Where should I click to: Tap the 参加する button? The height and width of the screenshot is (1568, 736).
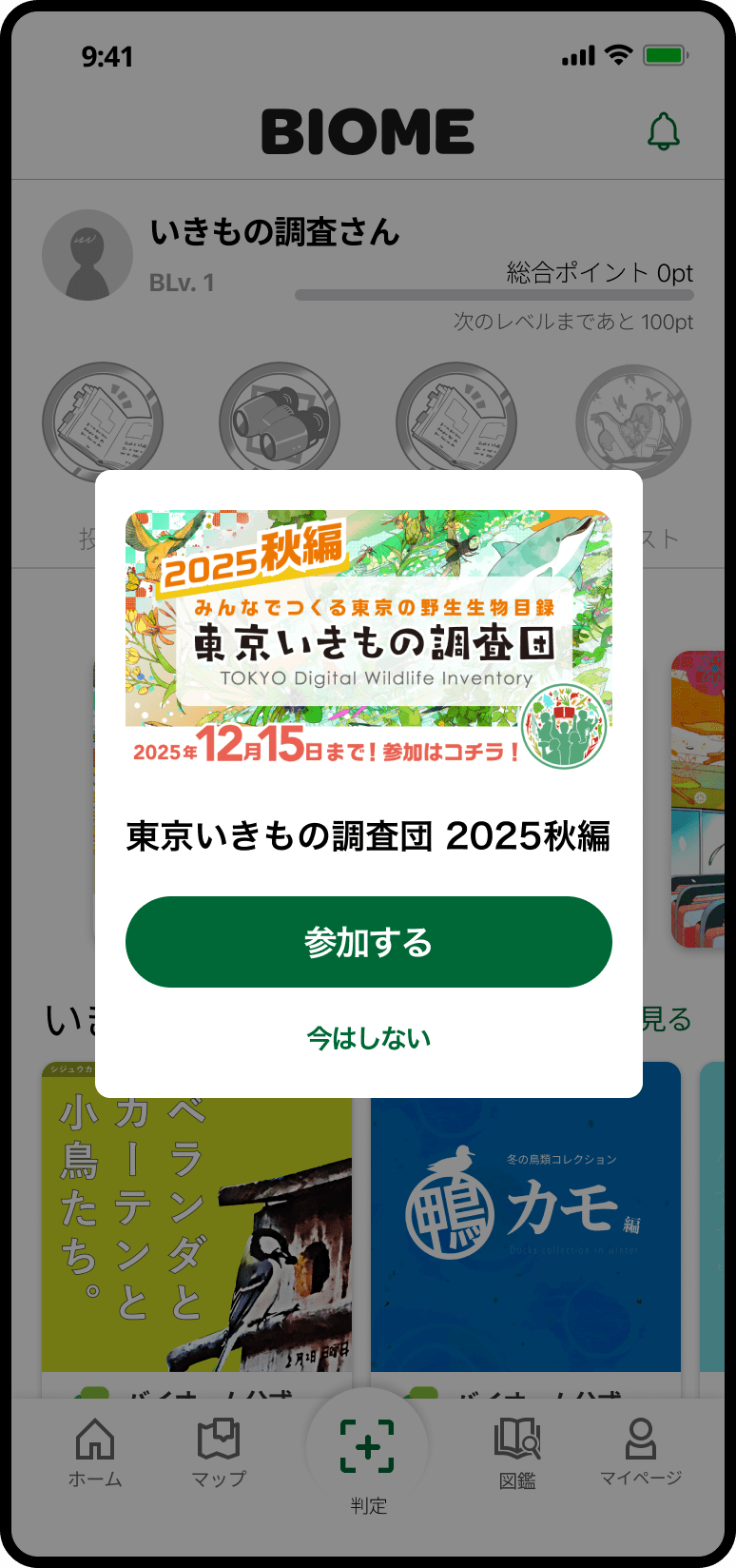click(x=368, y=942)
